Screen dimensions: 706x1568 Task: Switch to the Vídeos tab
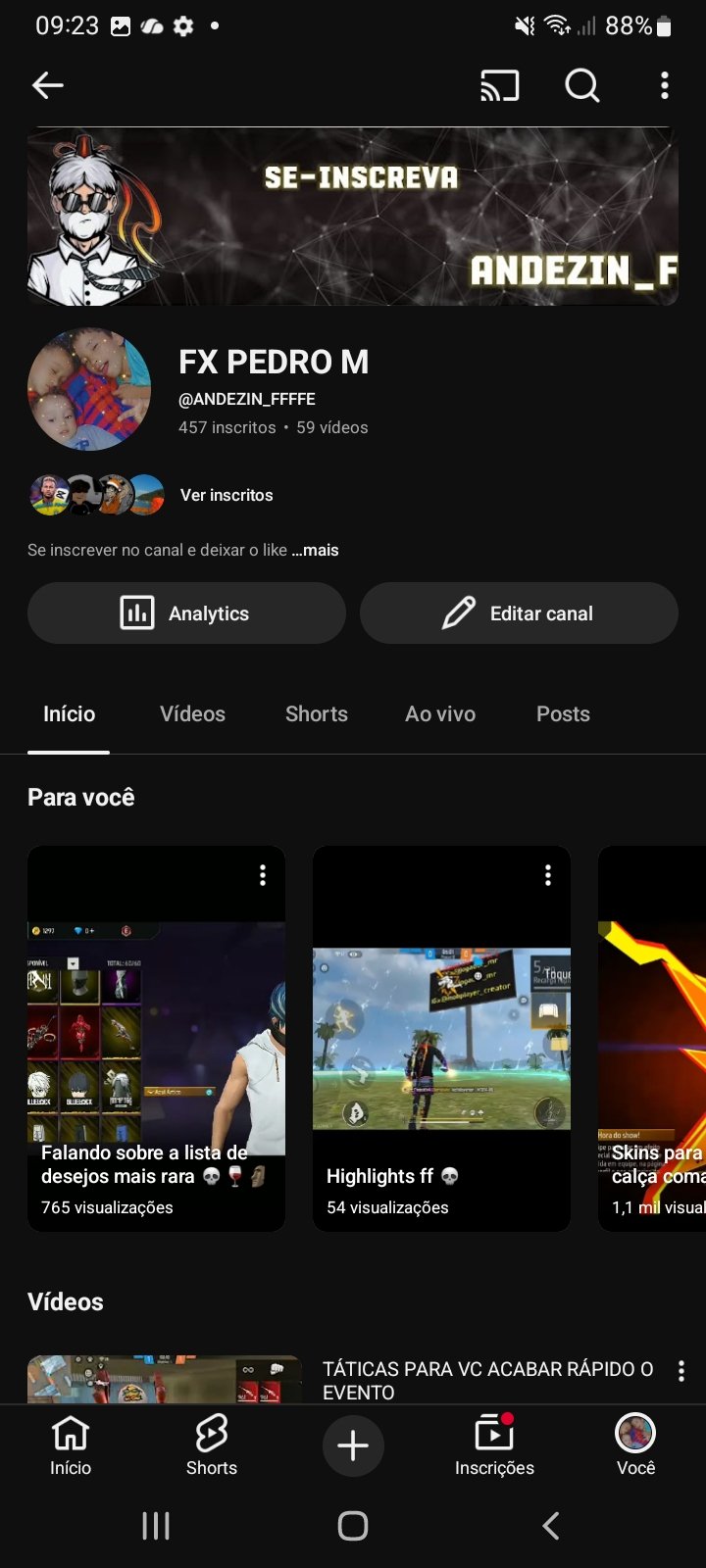tap(192, 713)
